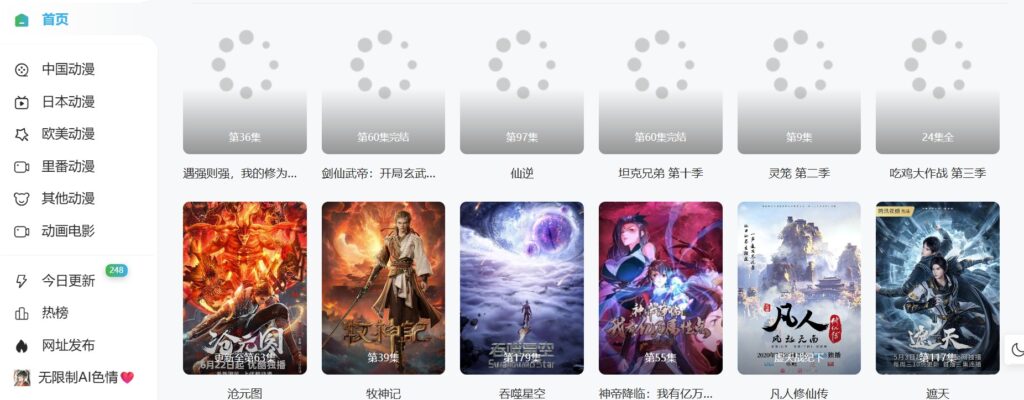This screenshot has height=400, width=1024.
Task: Open the 遮天 anime card
Action: [x=937, y=288]
